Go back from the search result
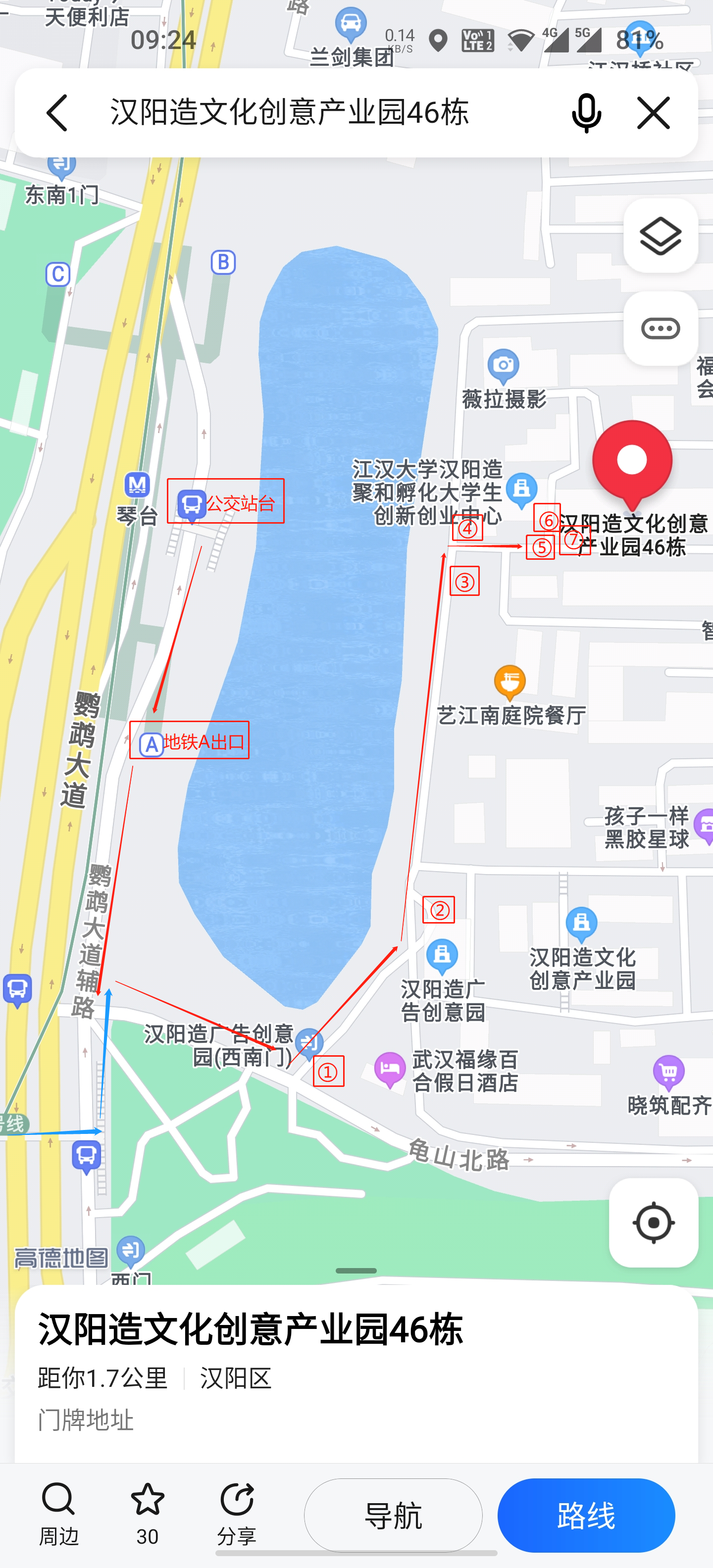Viewport: 713px width, 1568px height. tap(56, 113)
